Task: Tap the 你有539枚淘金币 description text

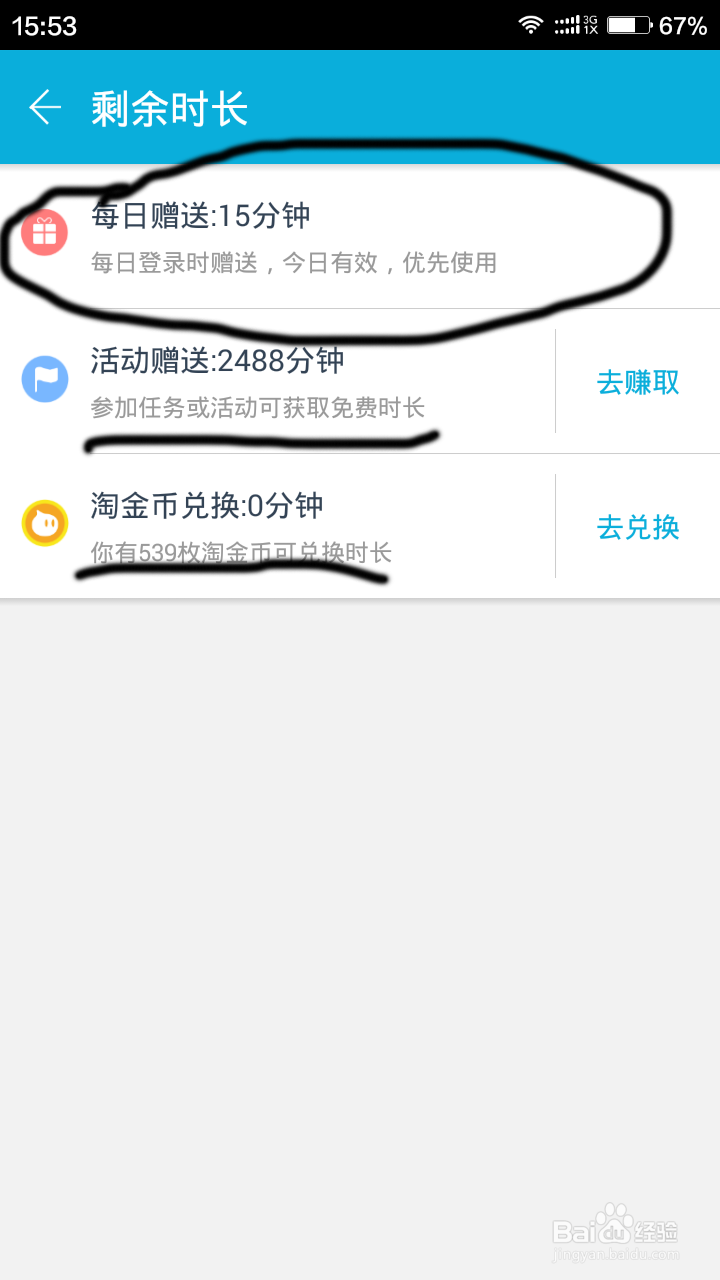Action: pos(240,553)
